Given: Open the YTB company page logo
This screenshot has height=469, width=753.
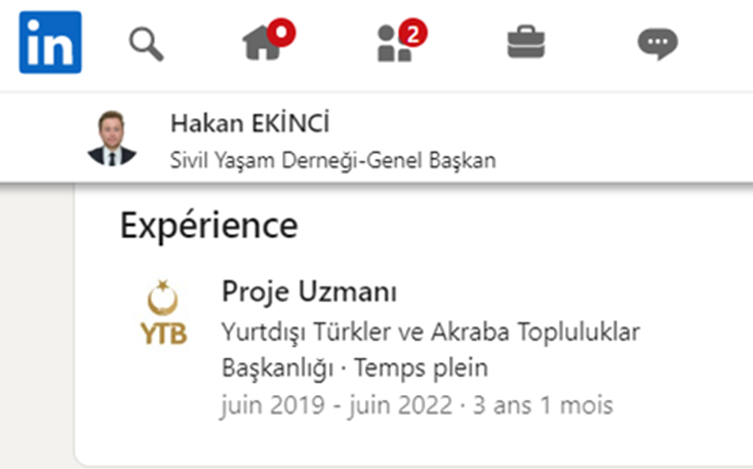Looking at the screenshot, I should (x=163, y=314).
